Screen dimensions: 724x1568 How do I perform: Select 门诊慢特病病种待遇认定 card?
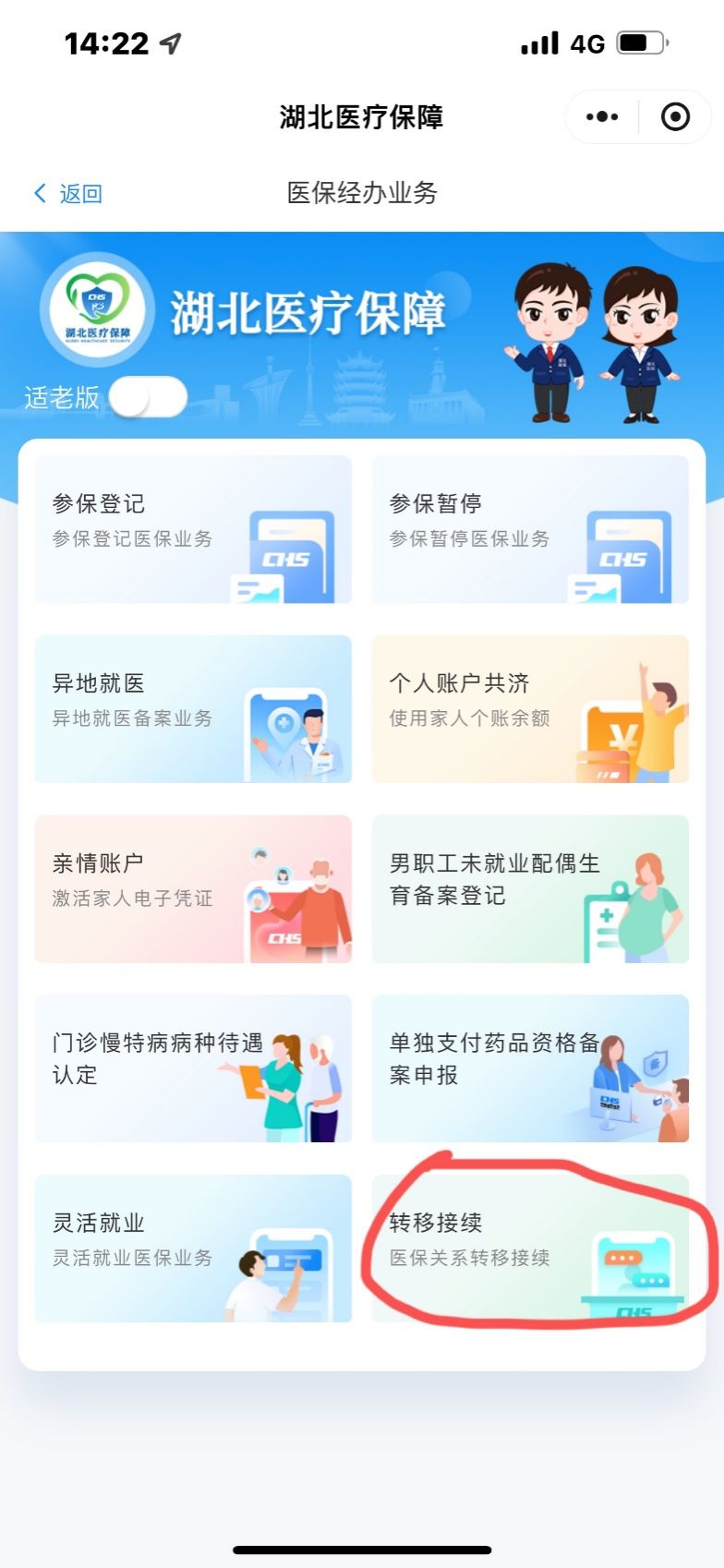click(x=193, y=1067)
